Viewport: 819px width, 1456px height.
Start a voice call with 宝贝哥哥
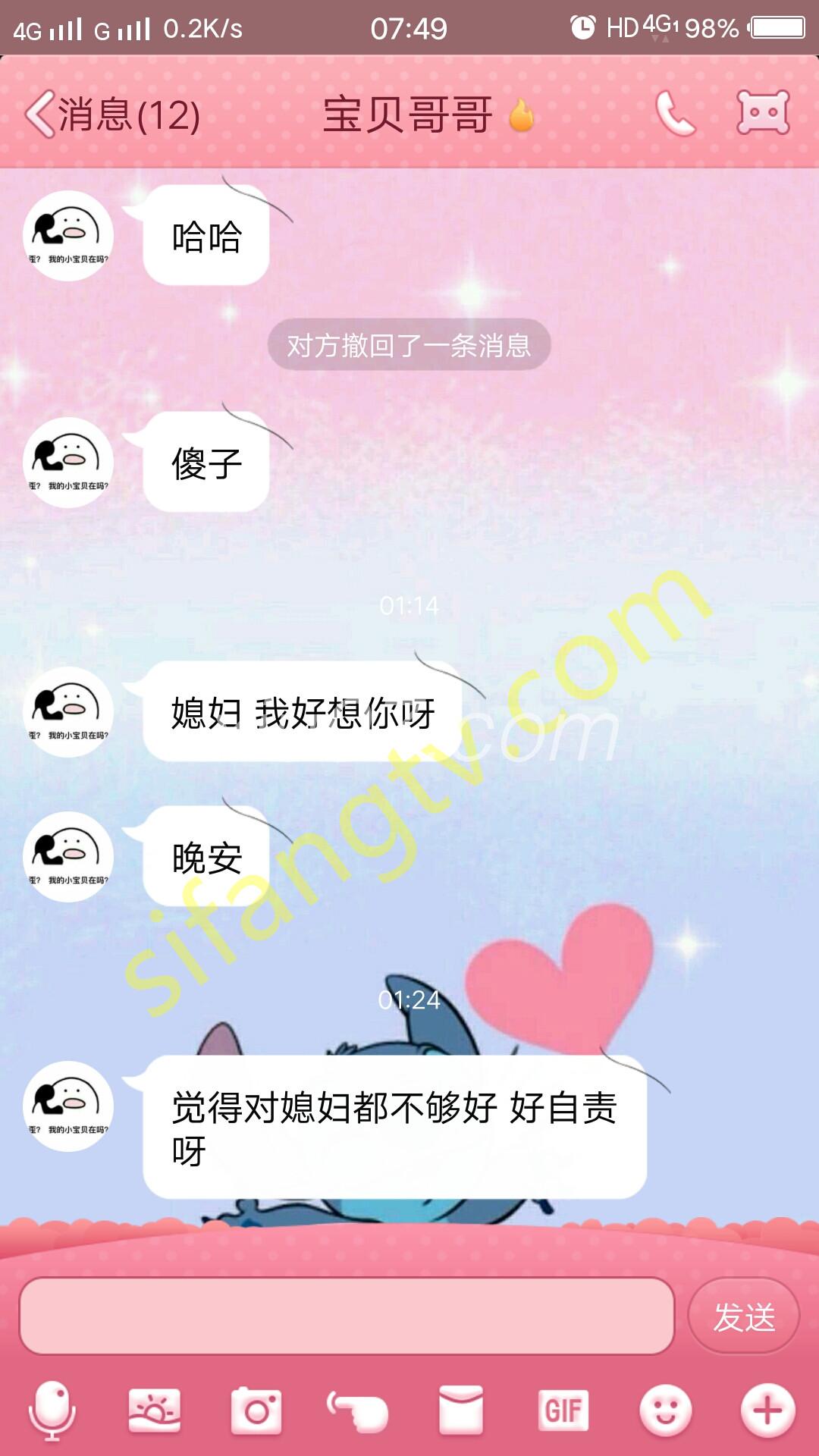(674, 114)
